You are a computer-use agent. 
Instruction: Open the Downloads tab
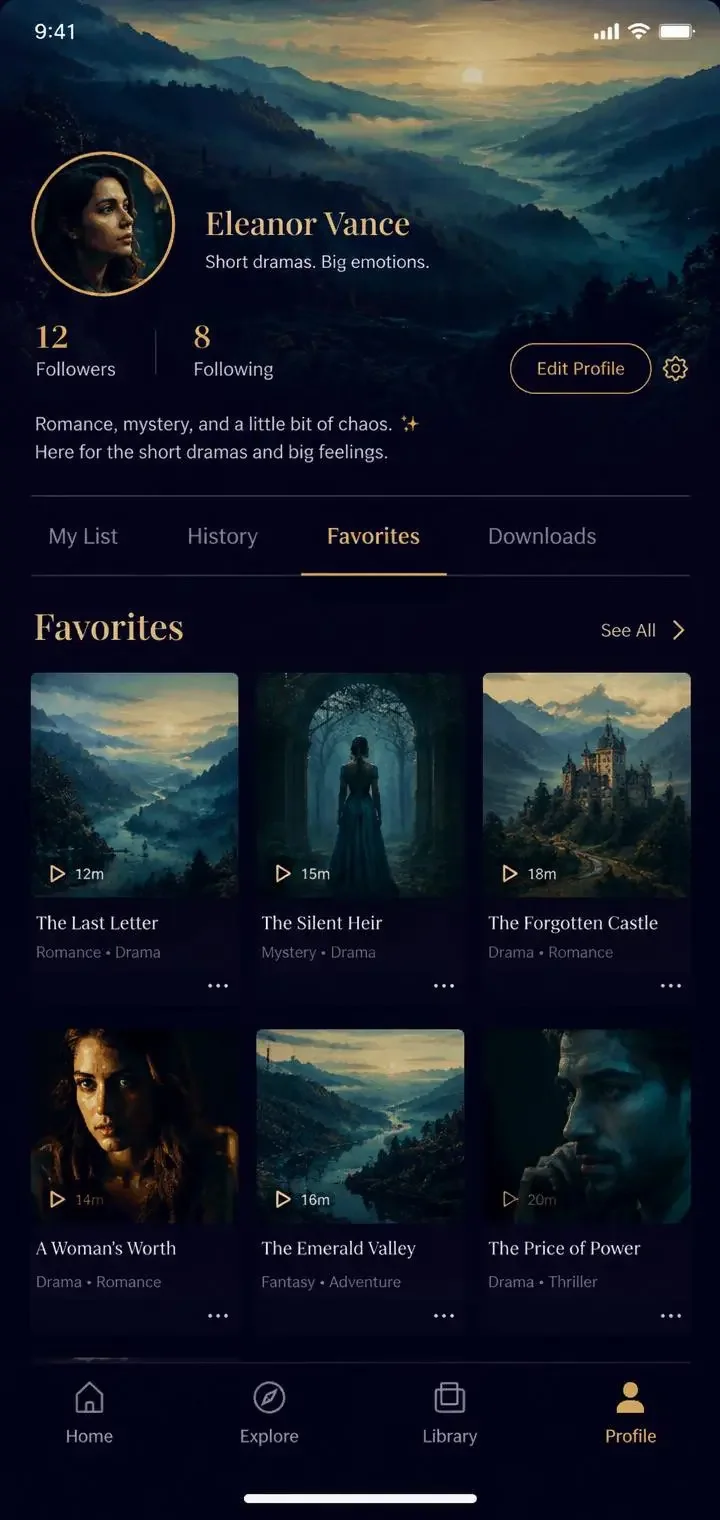coord(542,537)
